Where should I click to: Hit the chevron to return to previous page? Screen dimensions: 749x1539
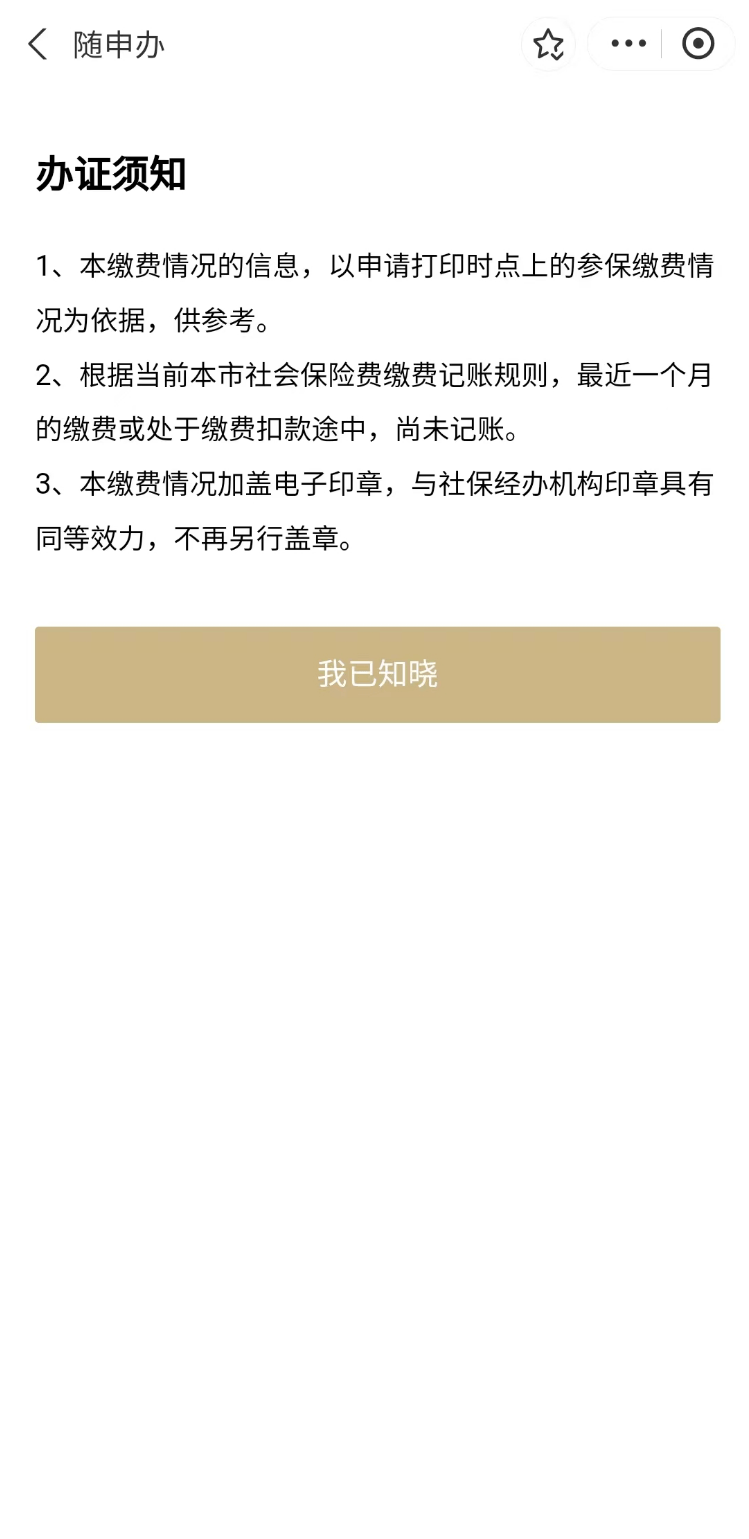point(36,44)
